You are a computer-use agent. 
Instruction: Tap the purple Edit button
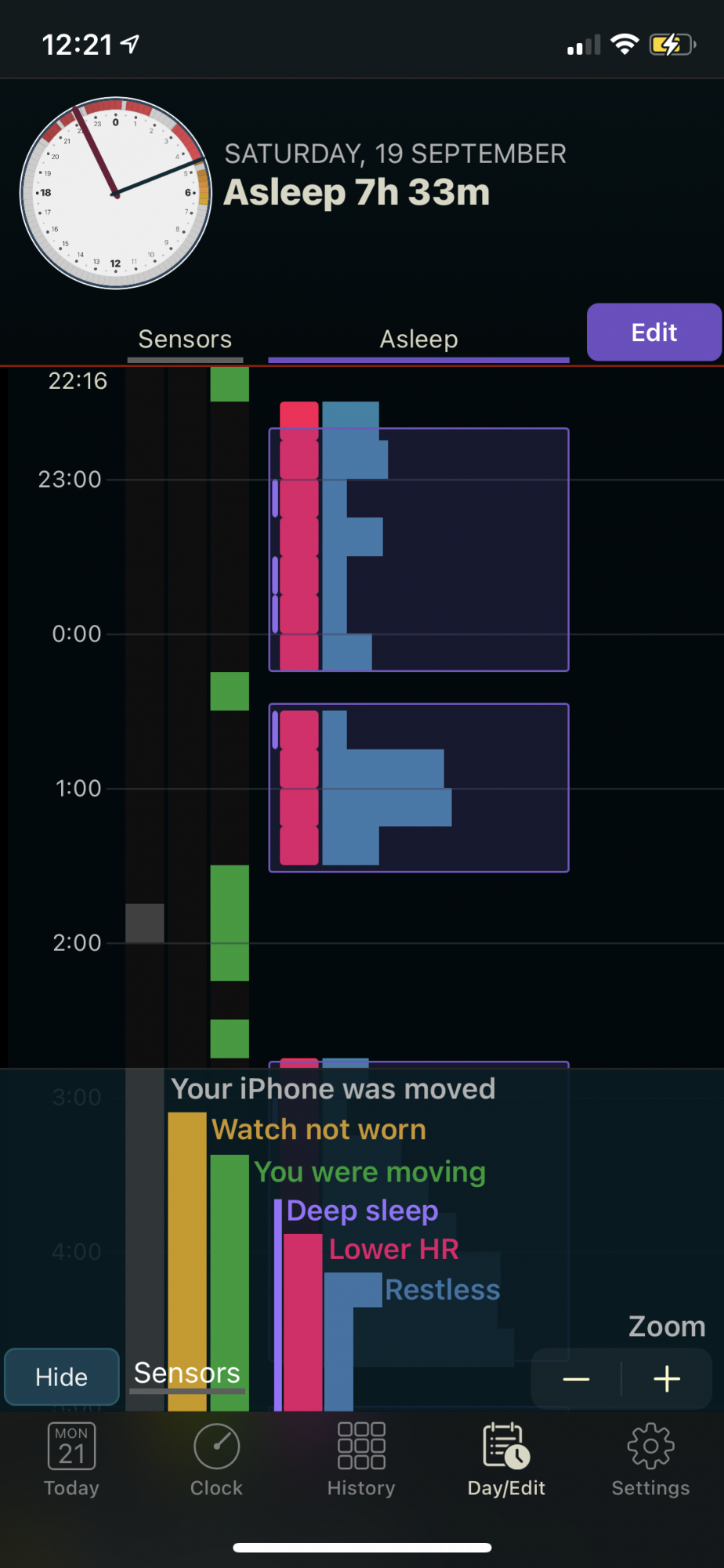click(653, 332)
